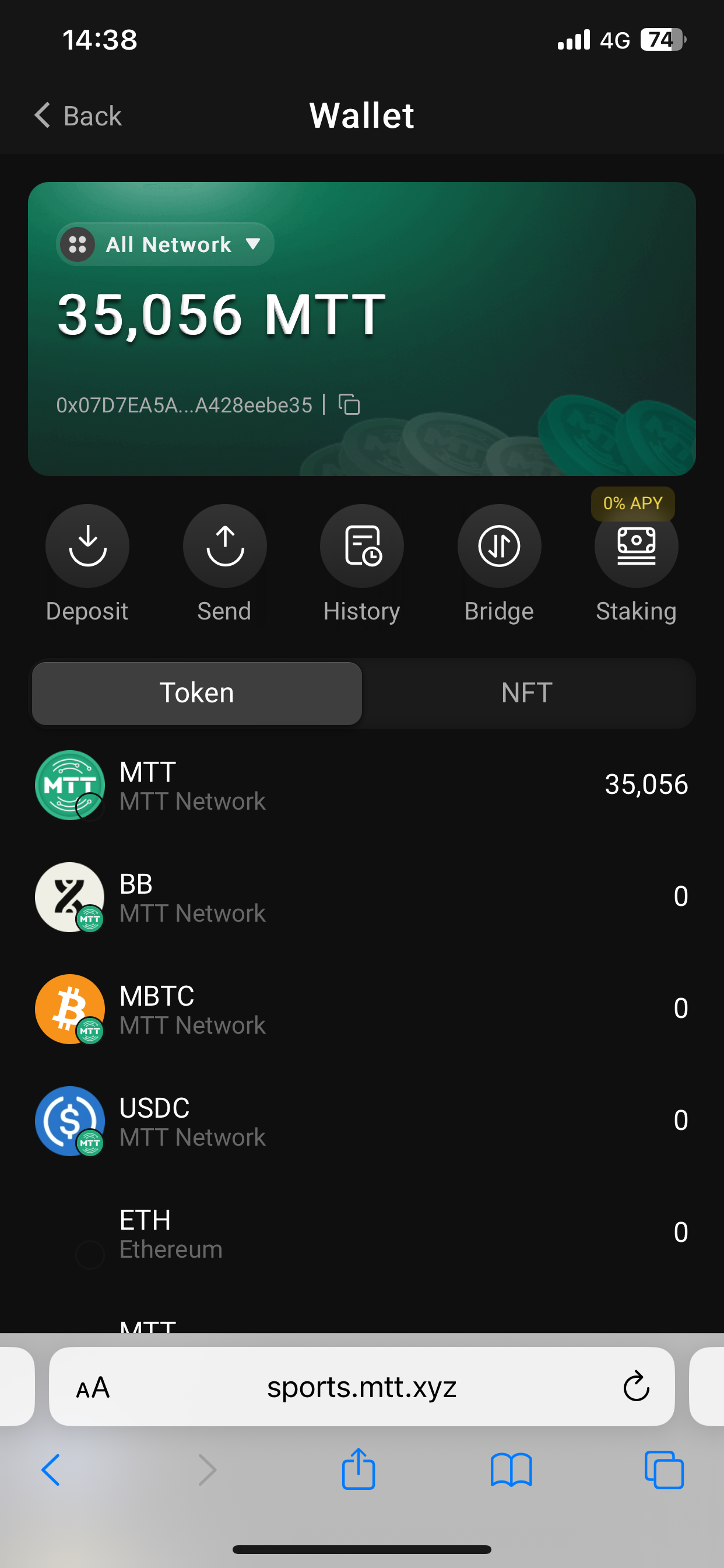Image resolution: width=724 pixels, height=1568 pixels.
Task: Copy the wallet address
Action: [x=349, y=405]
